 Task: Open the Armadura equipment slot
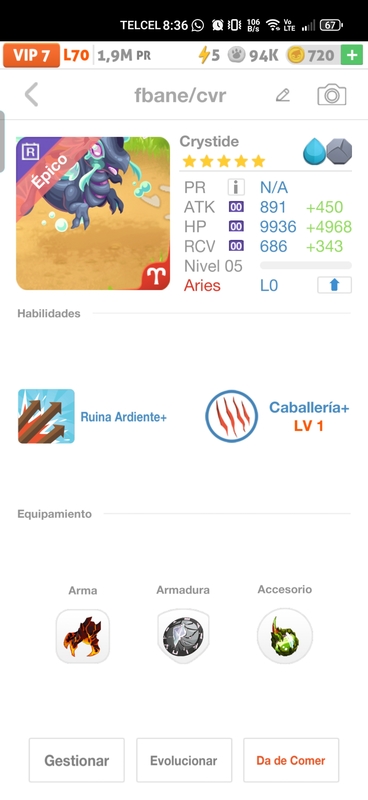tap(183, 636)
